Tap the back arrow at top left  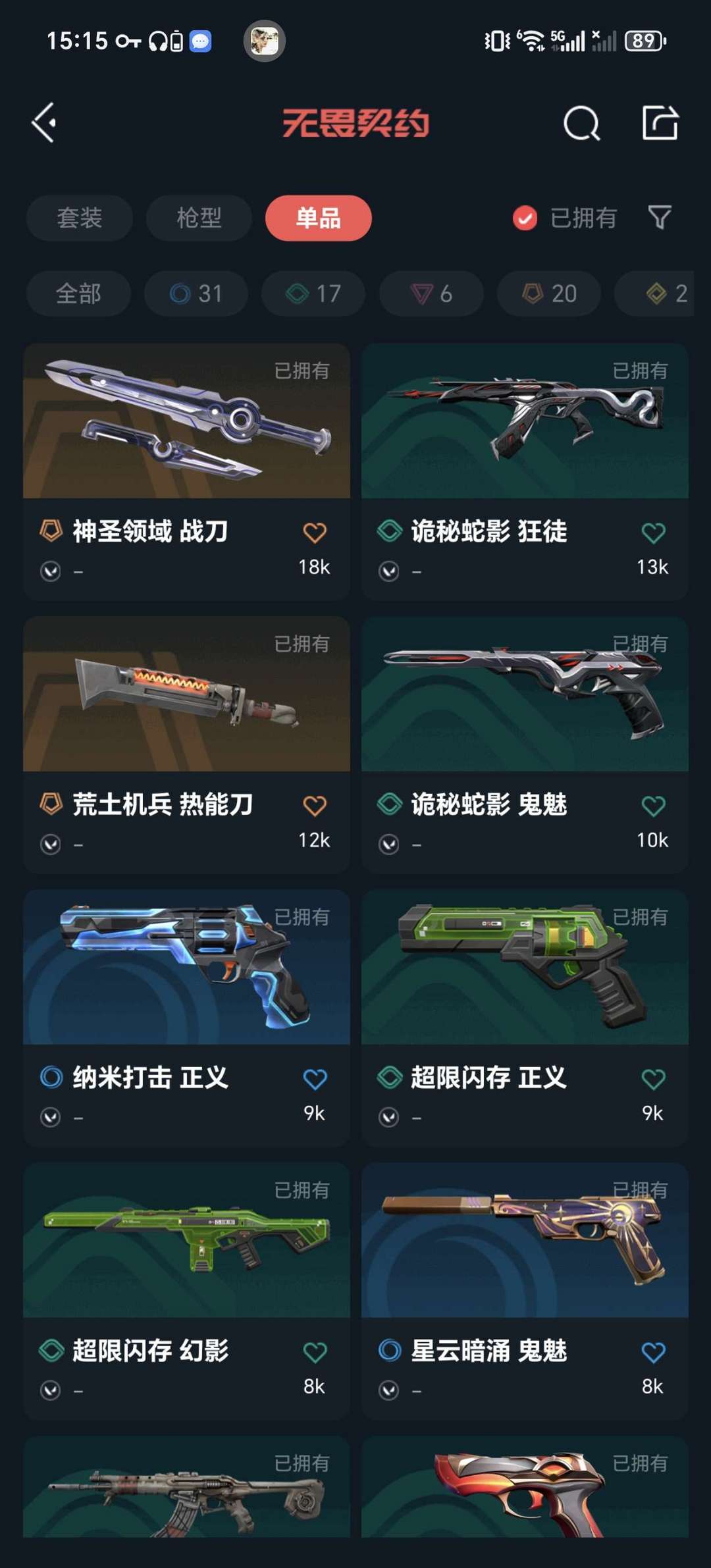[44, 122]
